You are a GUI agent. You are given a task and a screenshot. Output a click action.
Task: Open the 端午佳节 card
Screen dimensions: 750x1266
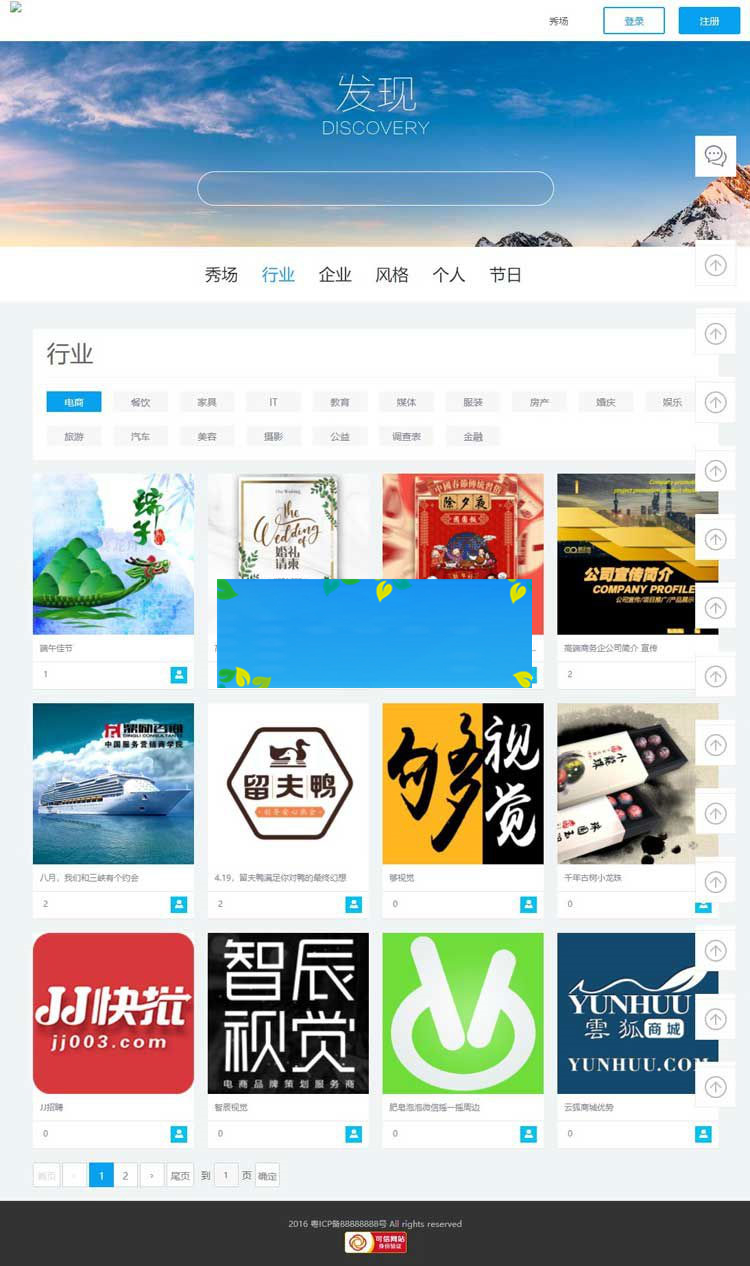(113, 554)
